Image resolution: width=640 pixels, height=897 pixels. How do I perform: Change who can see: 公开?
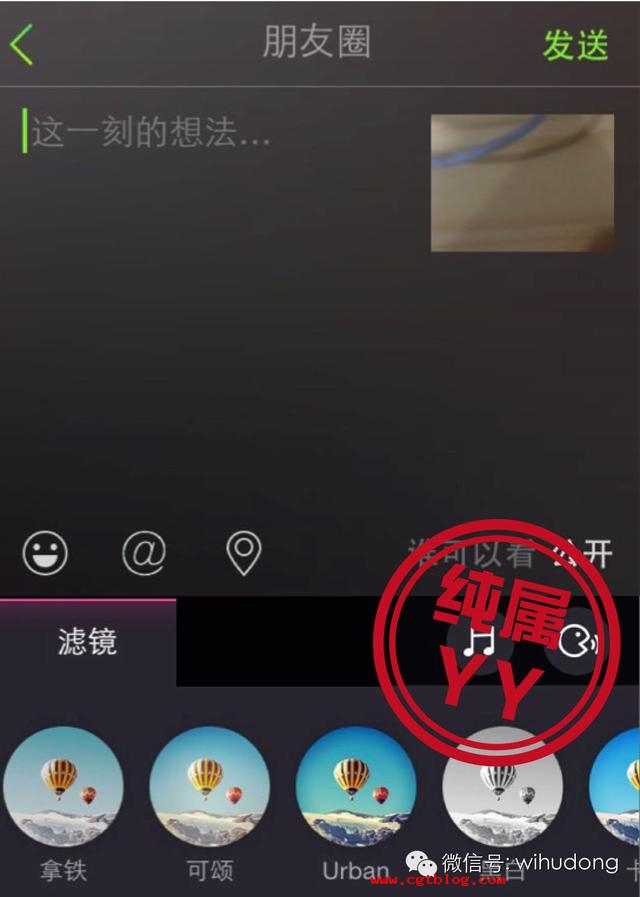[x=512, y=553]
